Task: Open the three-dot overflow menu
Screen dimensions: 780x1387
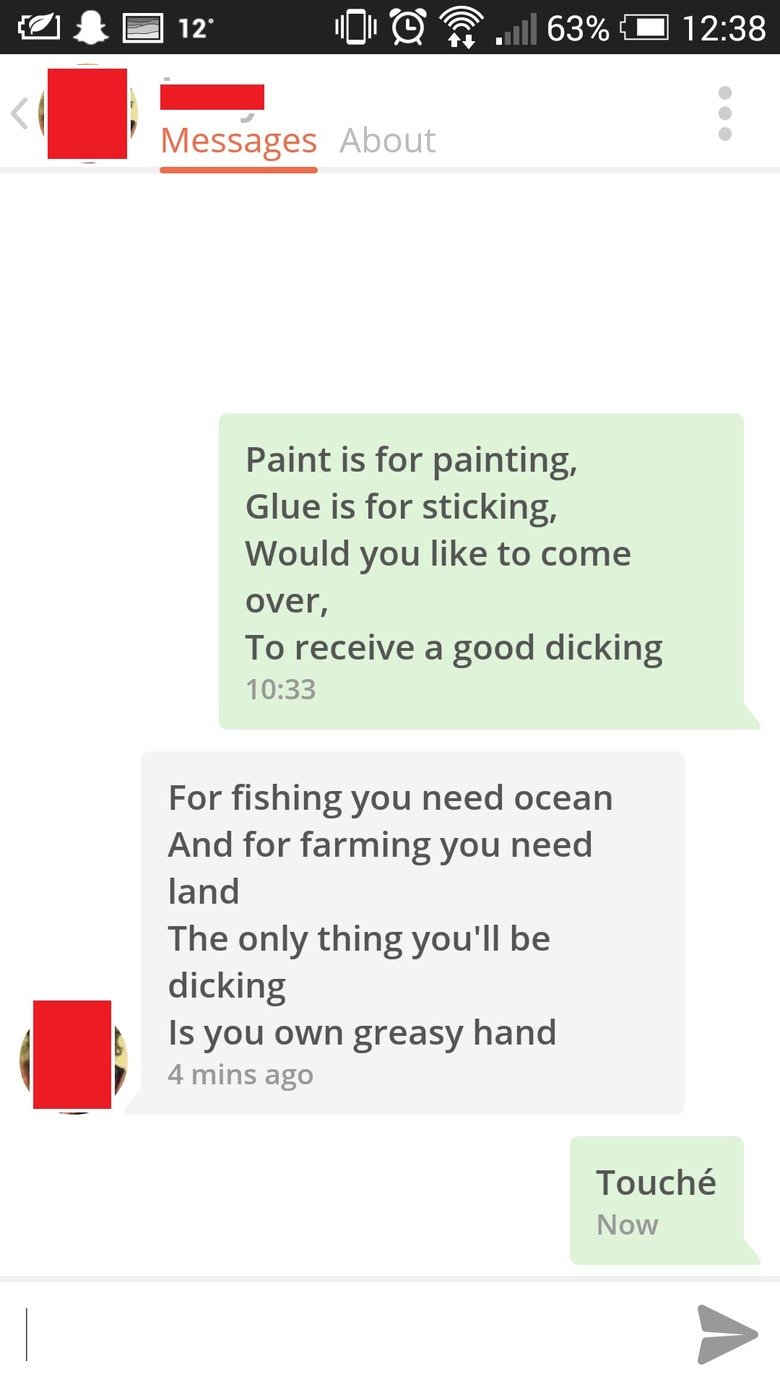Action: point(724,113)
